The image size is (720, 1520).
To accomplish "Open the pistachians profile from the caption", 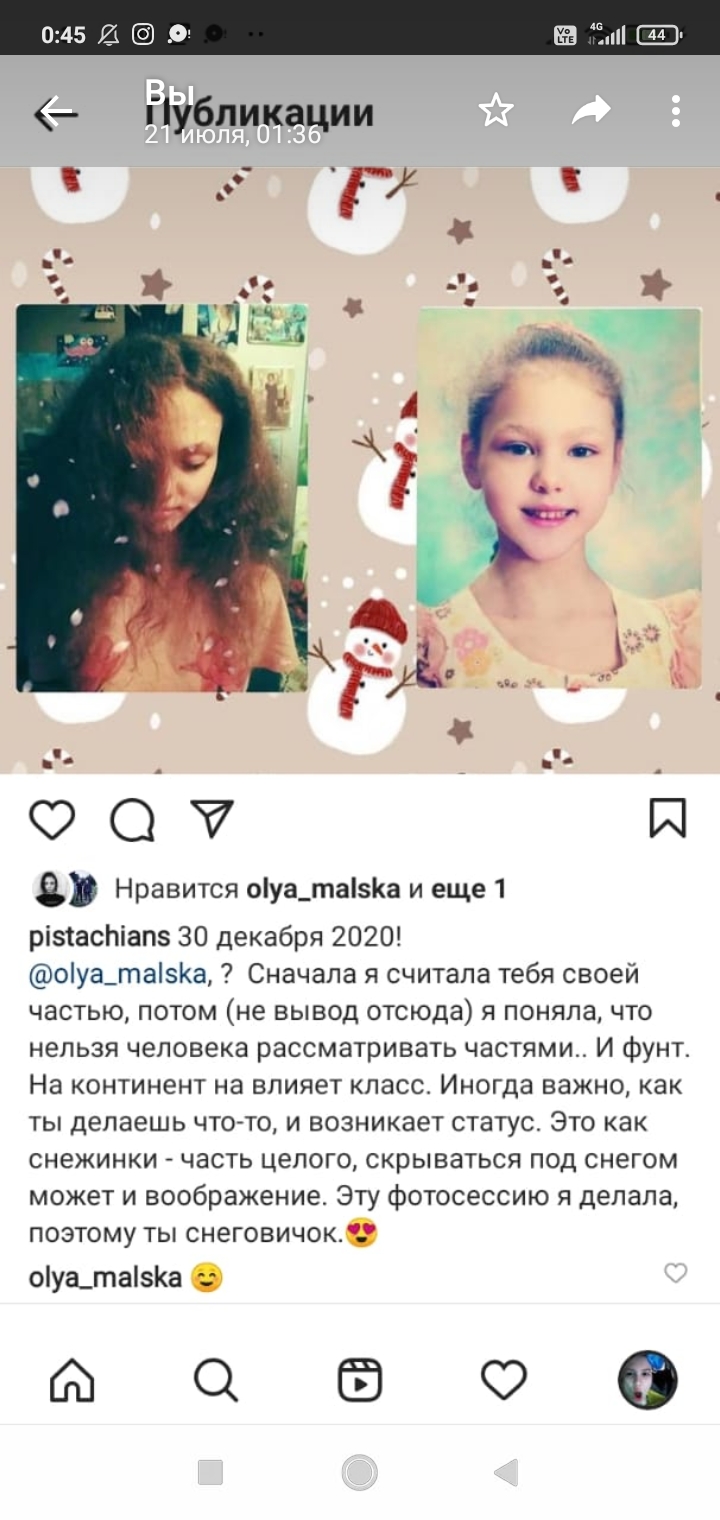I will (x=99, y=938).
